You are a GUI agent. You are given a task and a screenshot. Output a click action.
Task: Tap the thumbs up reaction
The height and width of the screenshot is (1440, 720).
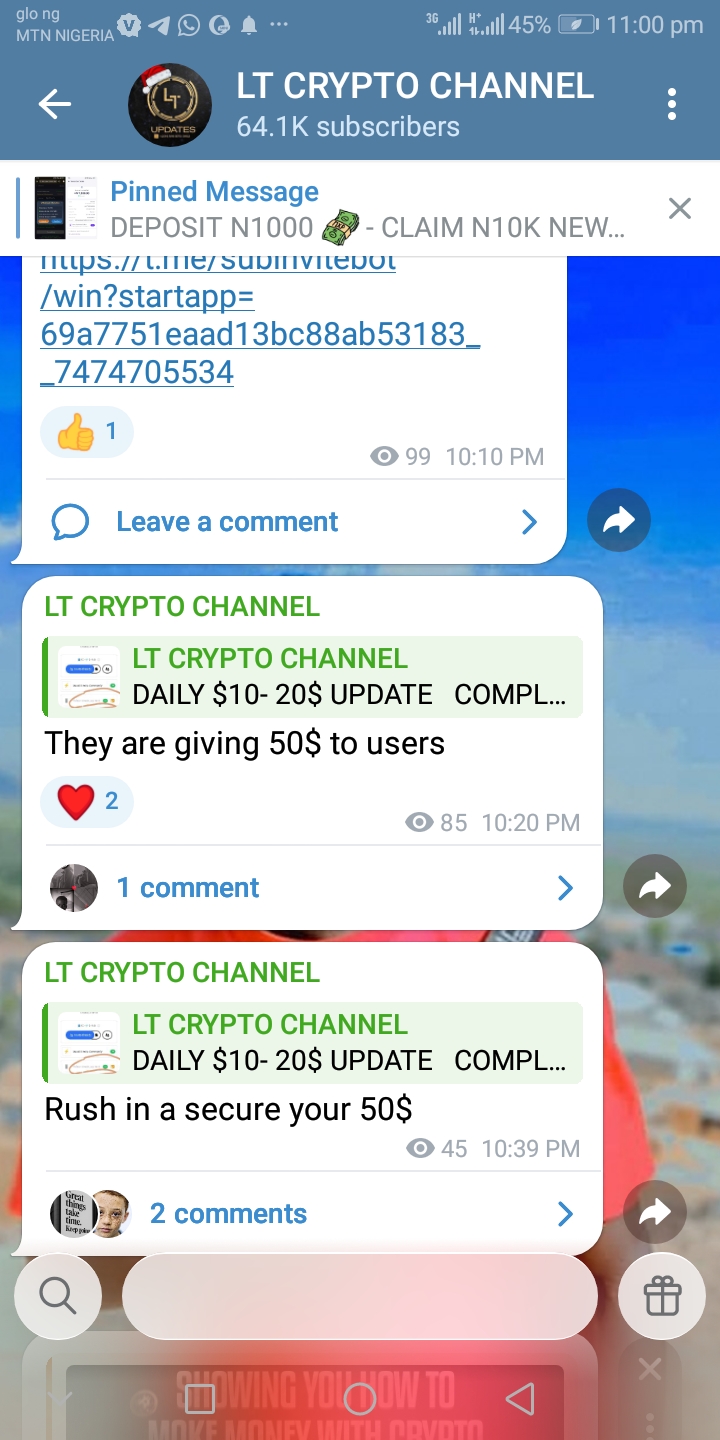87,432
